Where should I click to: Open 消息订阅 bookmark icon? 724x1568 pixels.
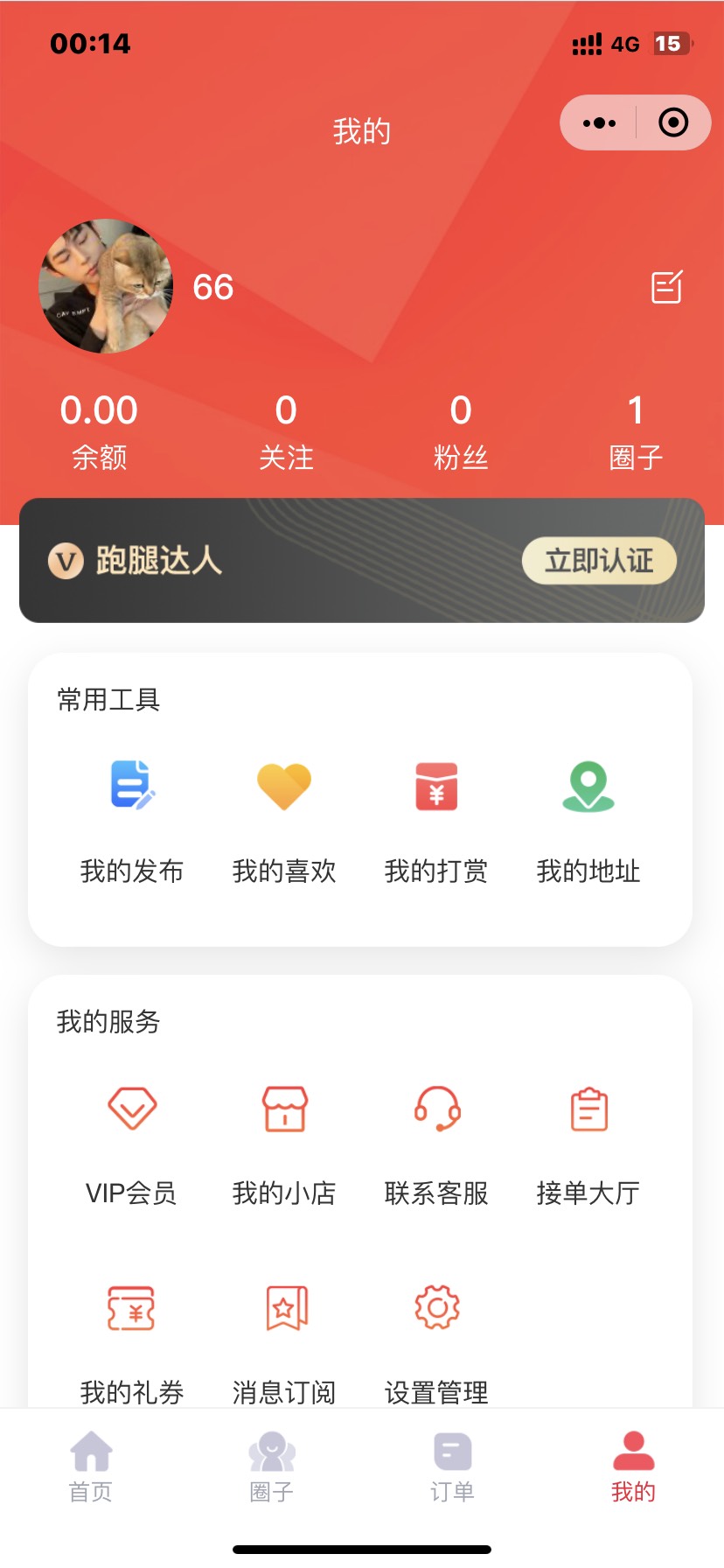(283, 1308)
